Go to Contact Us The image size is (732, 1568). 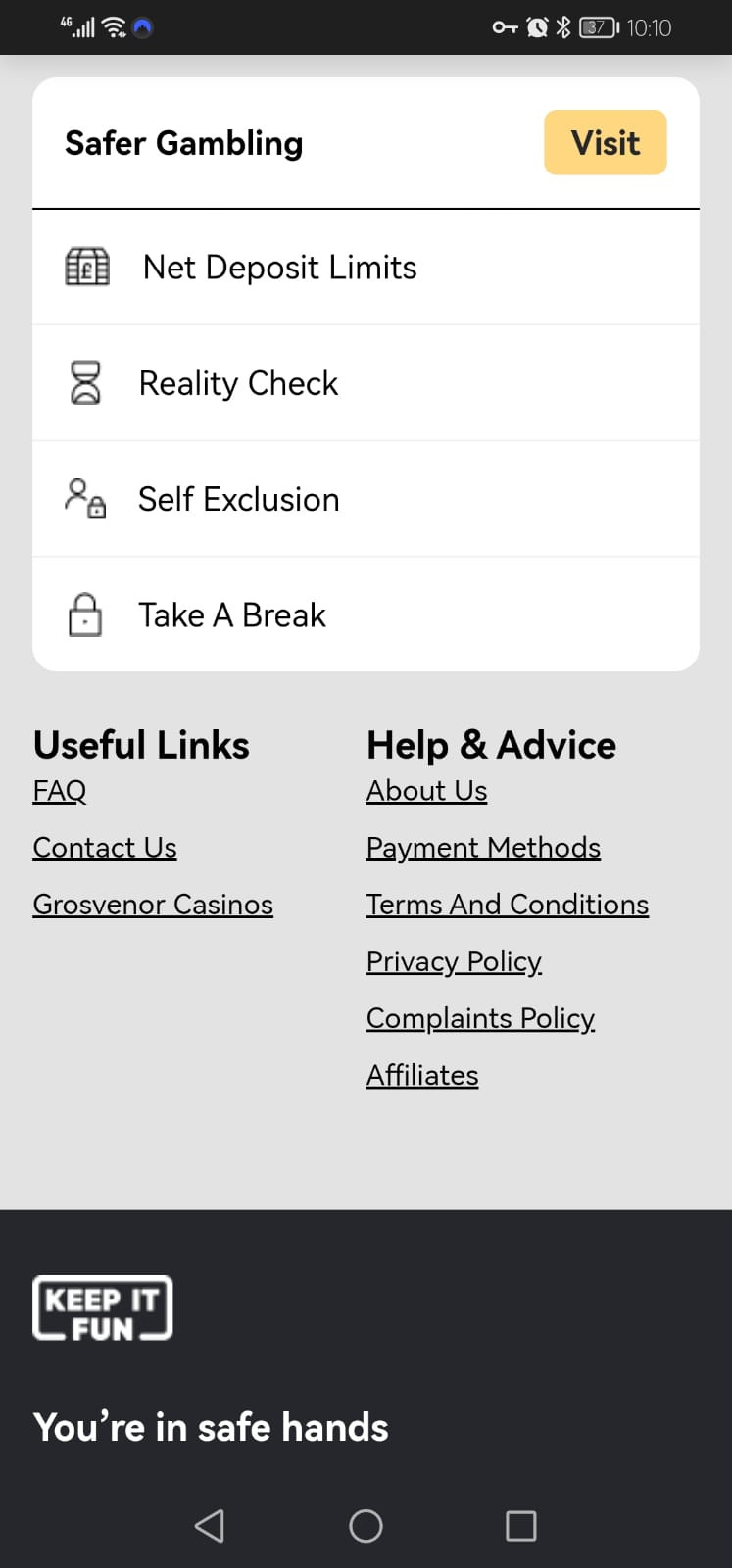[105, 848]
